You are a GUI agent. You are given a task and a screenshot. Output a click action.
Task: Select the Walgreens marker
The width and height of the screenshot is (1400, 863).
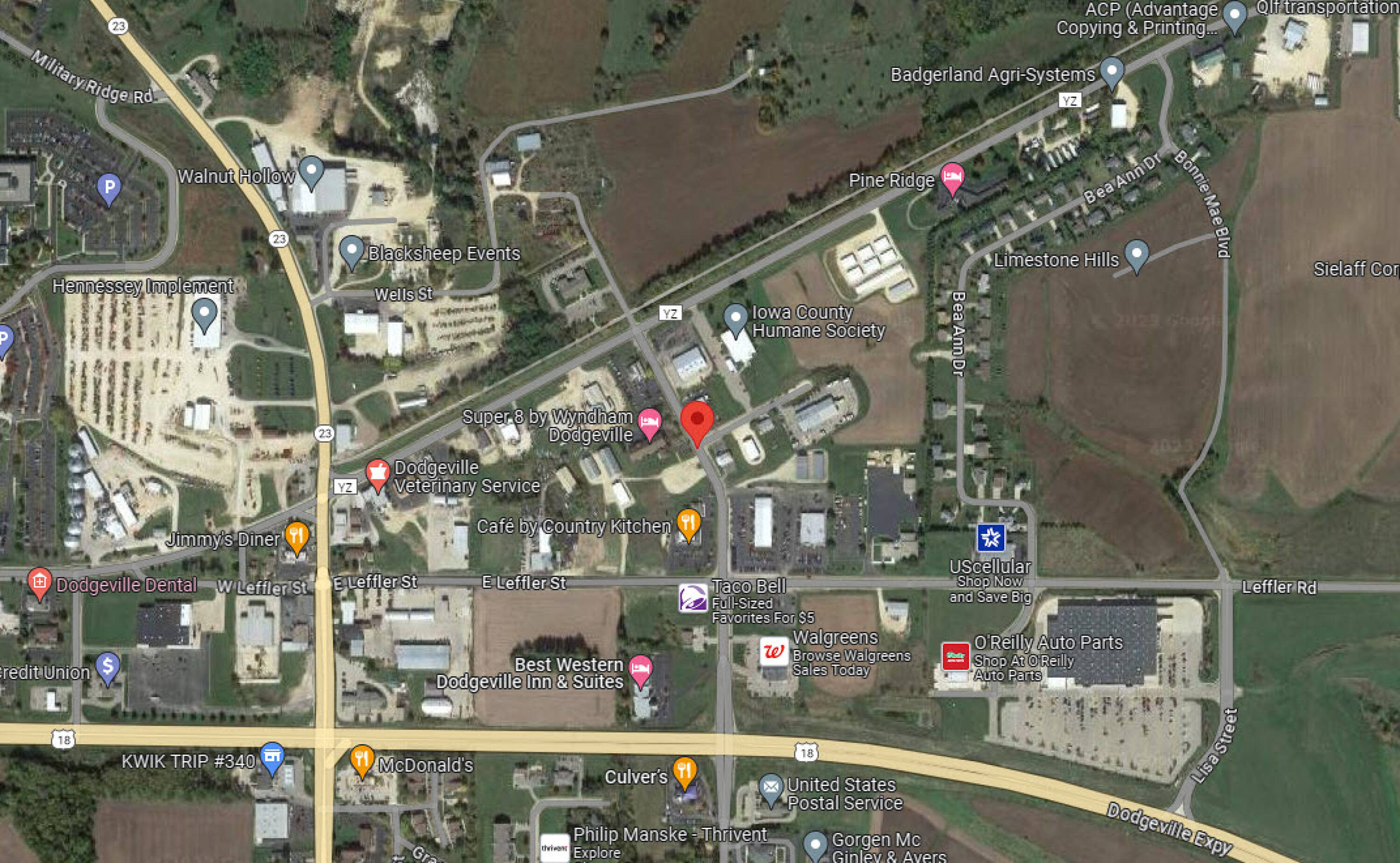coord(774,652)
